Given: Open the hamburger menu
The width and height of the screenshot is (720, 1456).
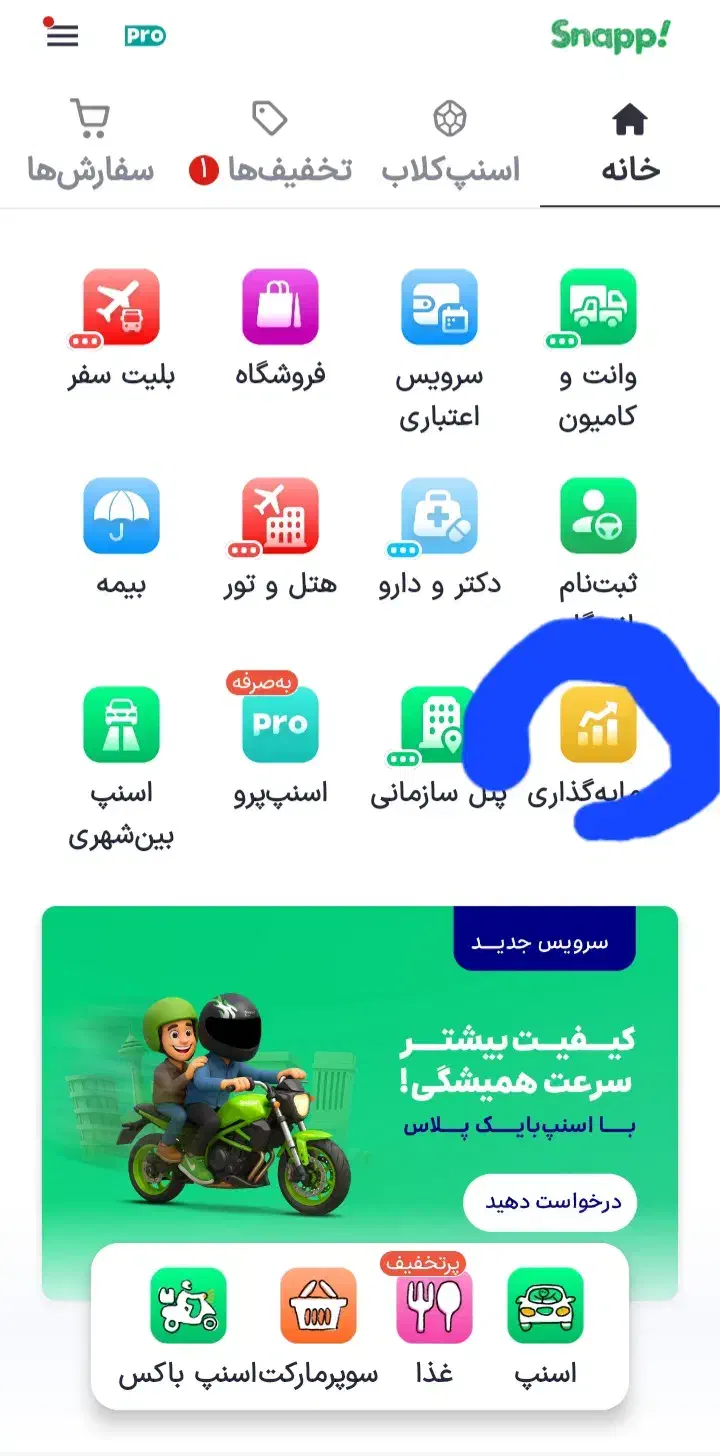Looking at the screenshot, I should pyautogui.click(x=62, y=34).
